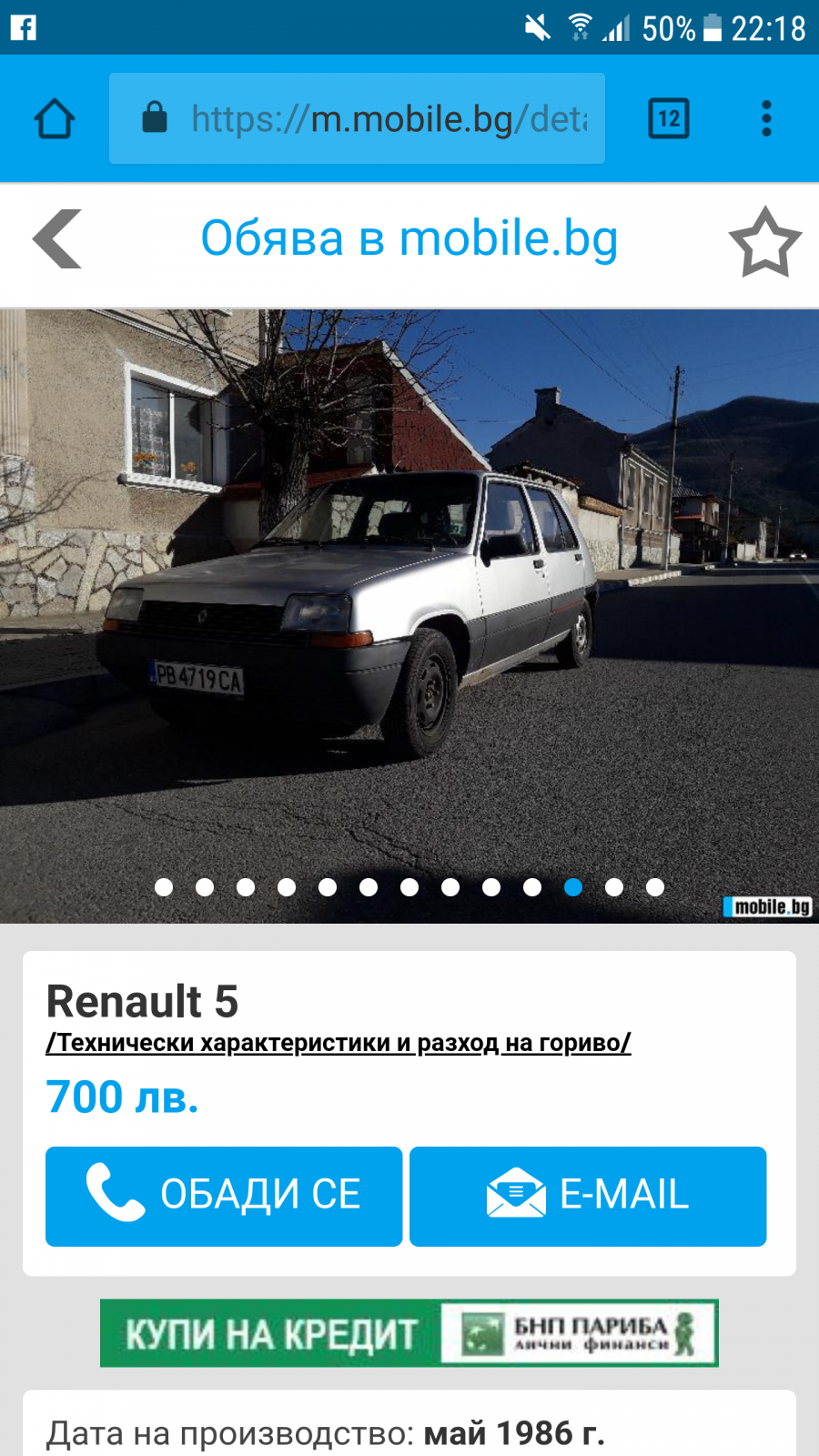Call the seller with ОБАДИ СЕ
Viewport: 819px width, 1456px height.
(x=224, y=1196)
